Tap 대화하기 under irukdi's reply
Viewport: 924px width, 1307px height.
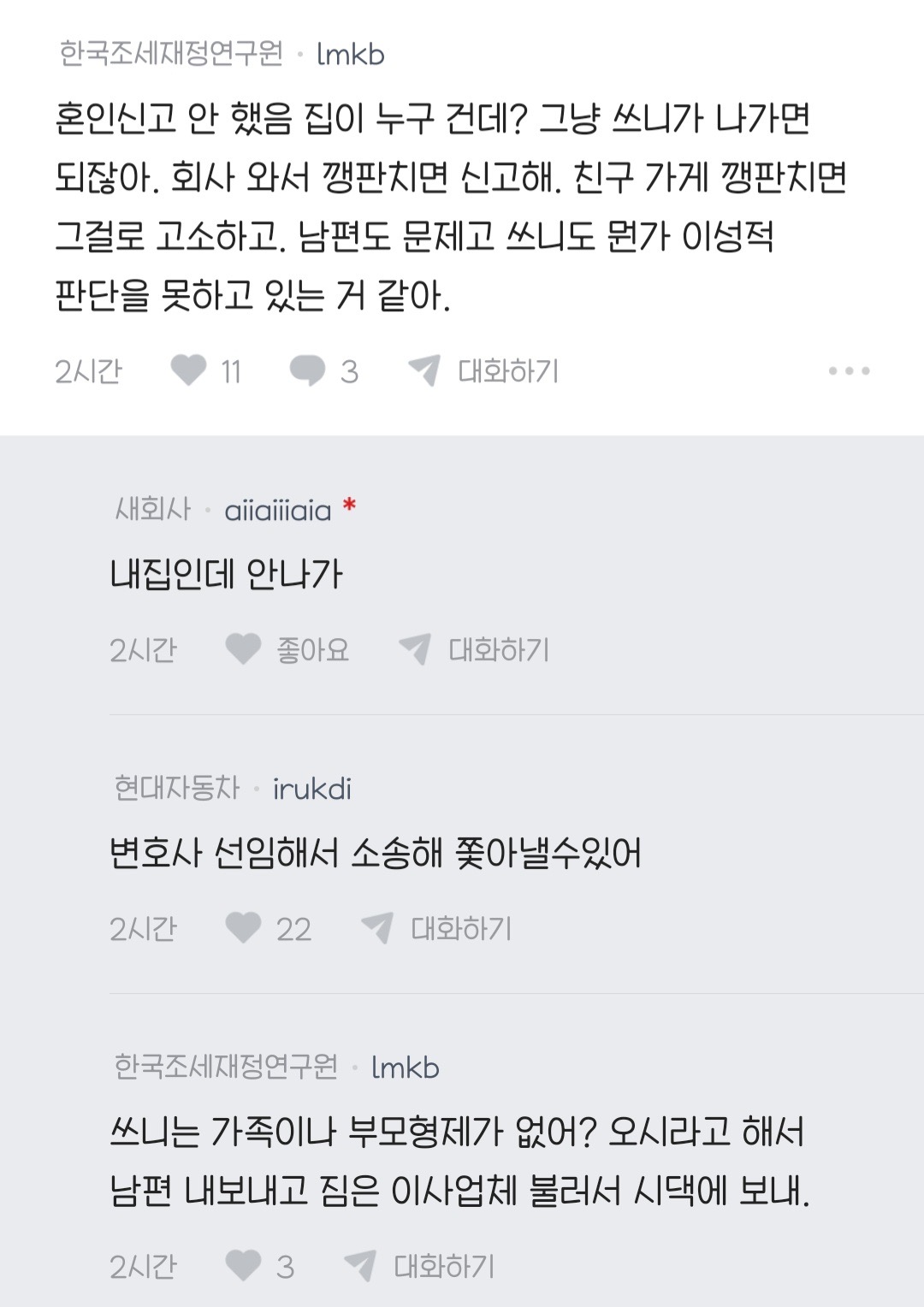438,928
